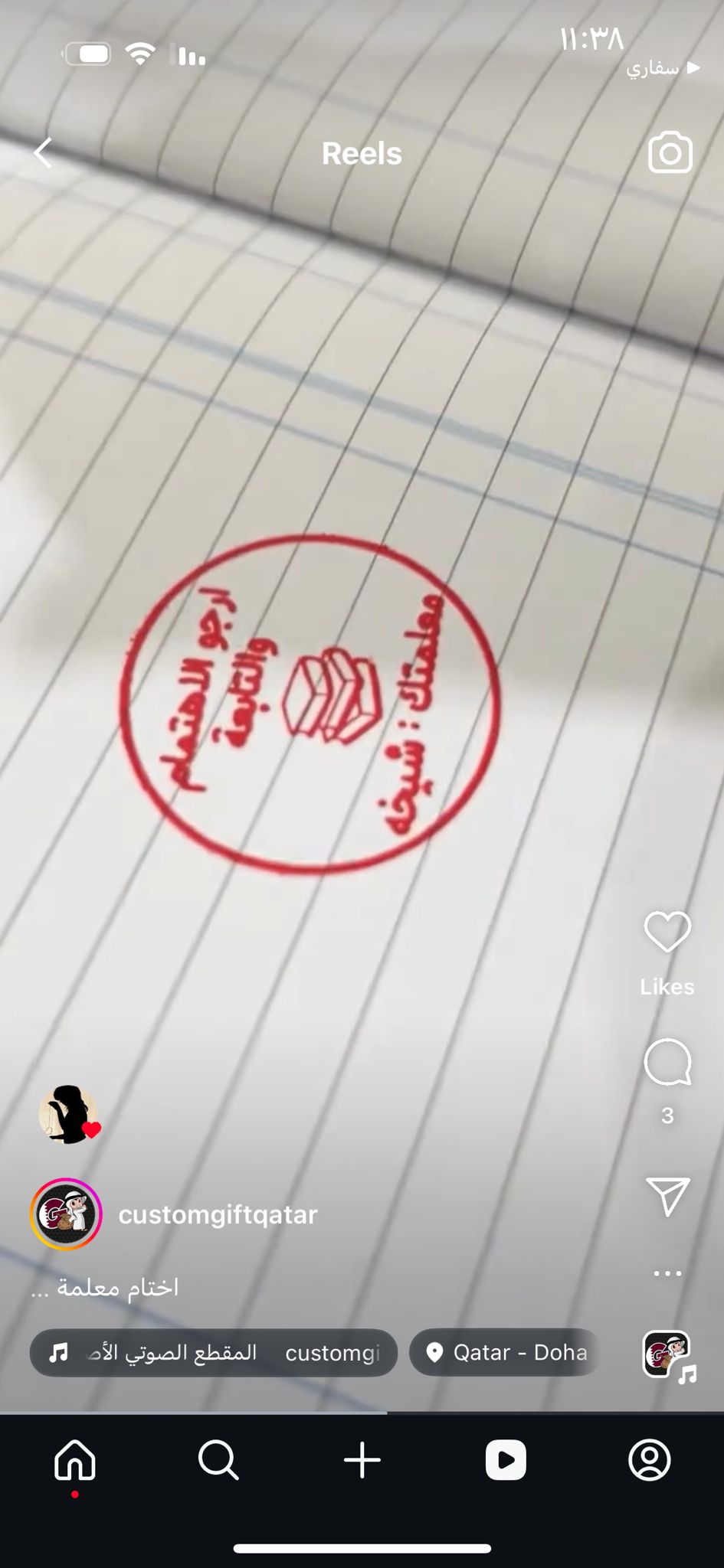Image resolution: width=724 pixels, height=1568 pixels.
Task: Open the camera to create a reel
Action: tap(670, 152)
